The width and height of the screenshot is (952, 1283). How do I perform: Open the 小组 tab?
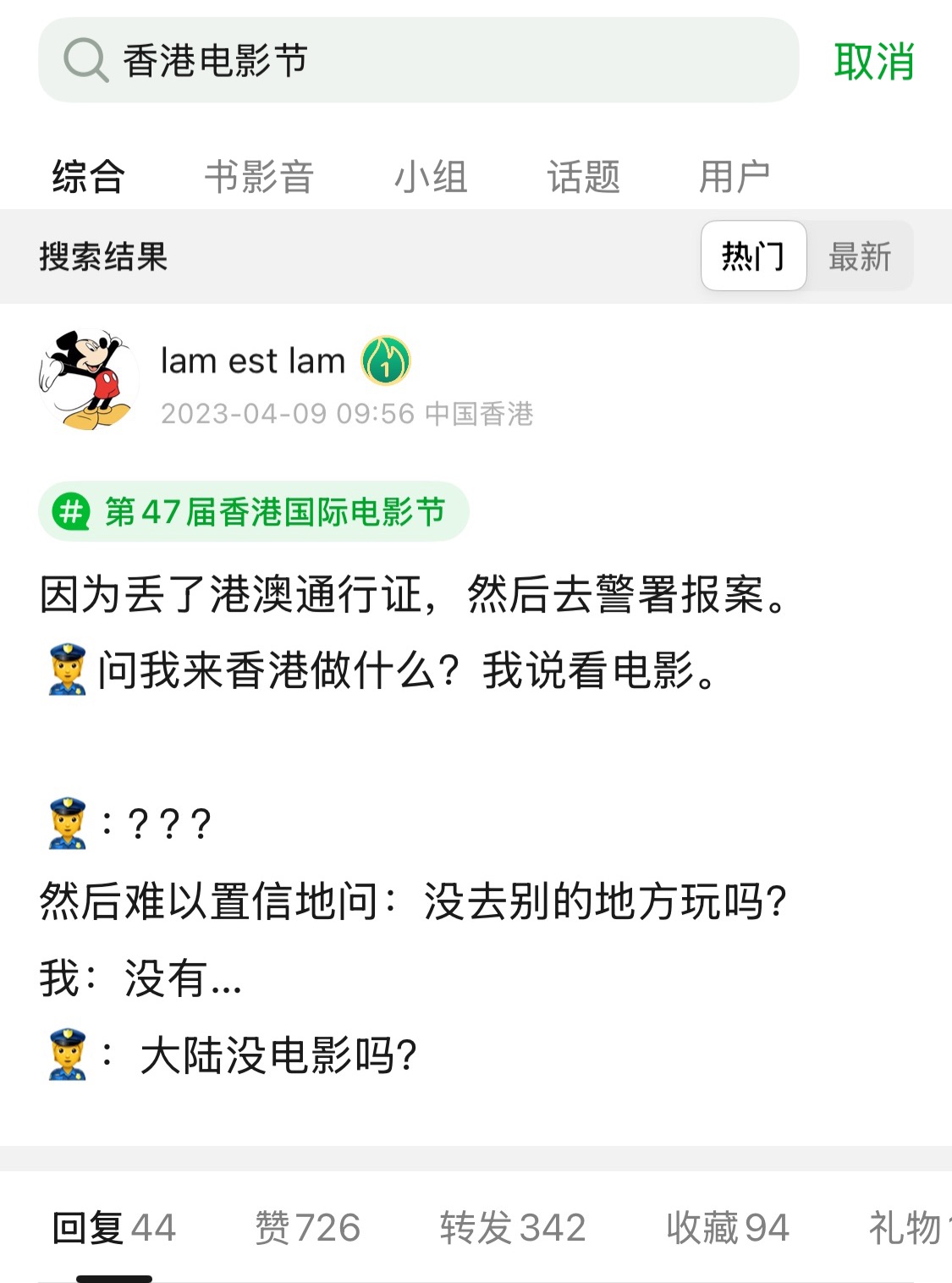tap(431, 178)
